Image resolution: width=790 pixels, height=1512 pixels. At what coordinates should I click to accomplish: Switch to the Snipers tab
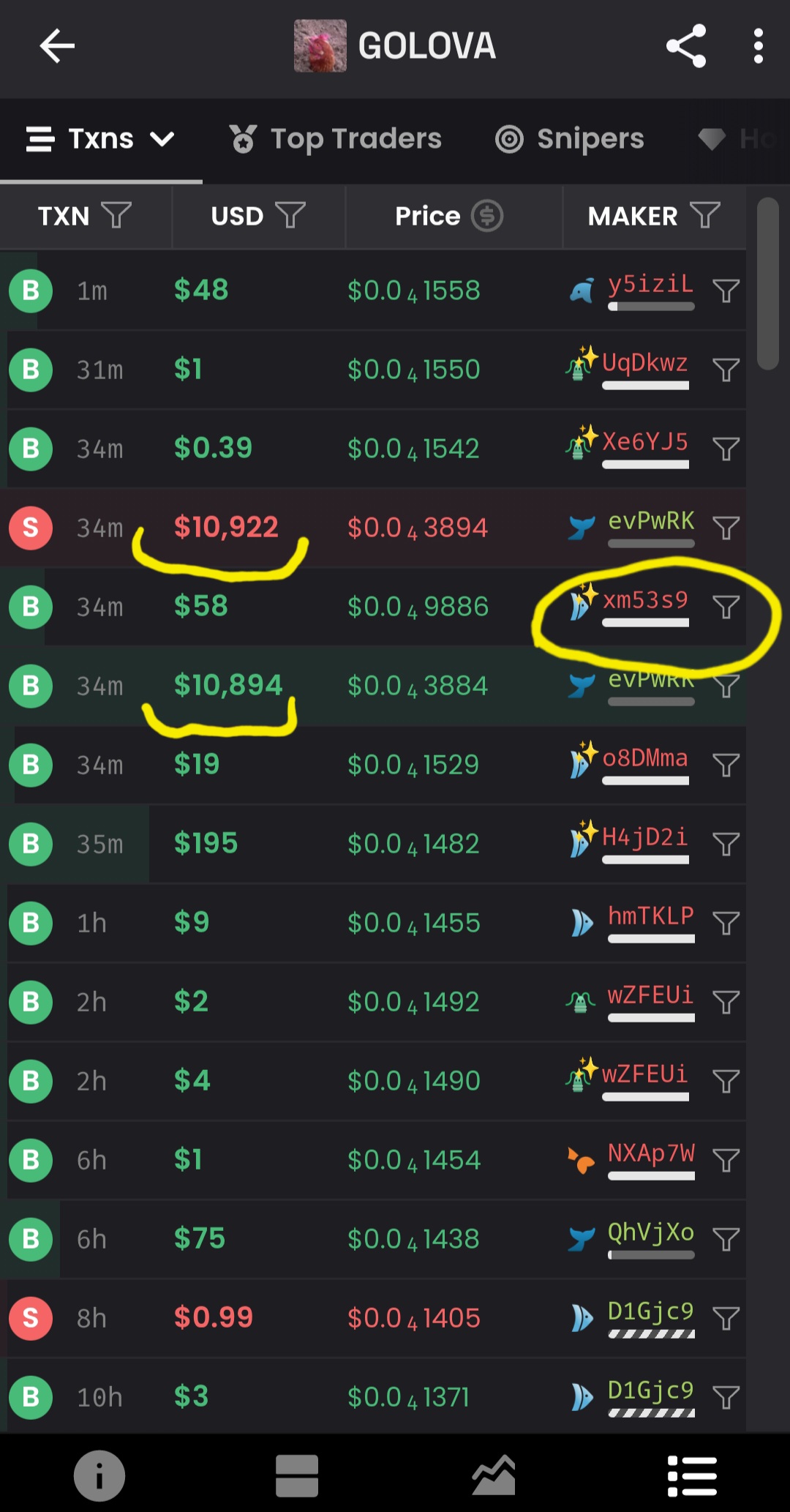570,138
